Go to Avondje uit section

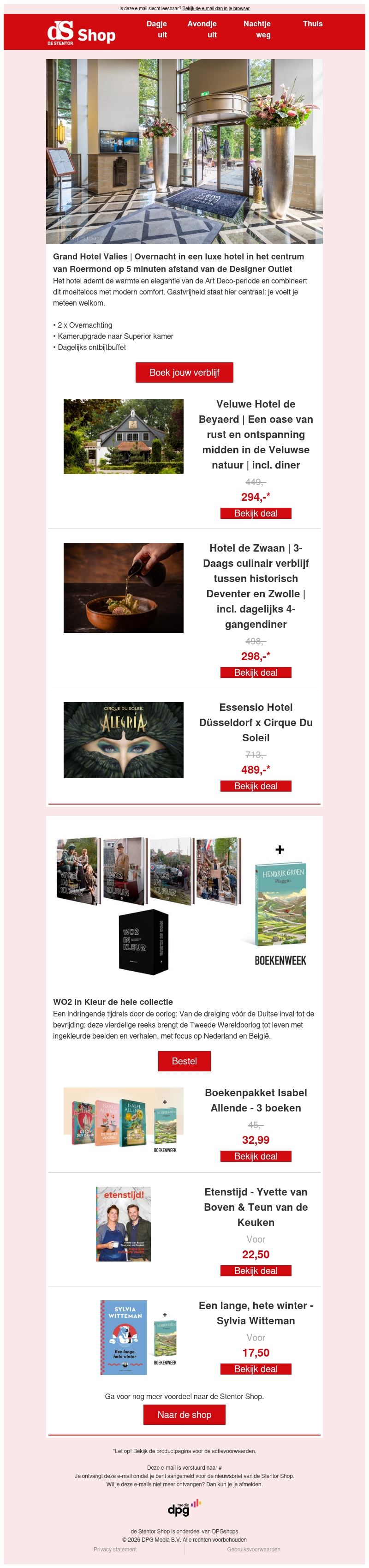[202, 29]
